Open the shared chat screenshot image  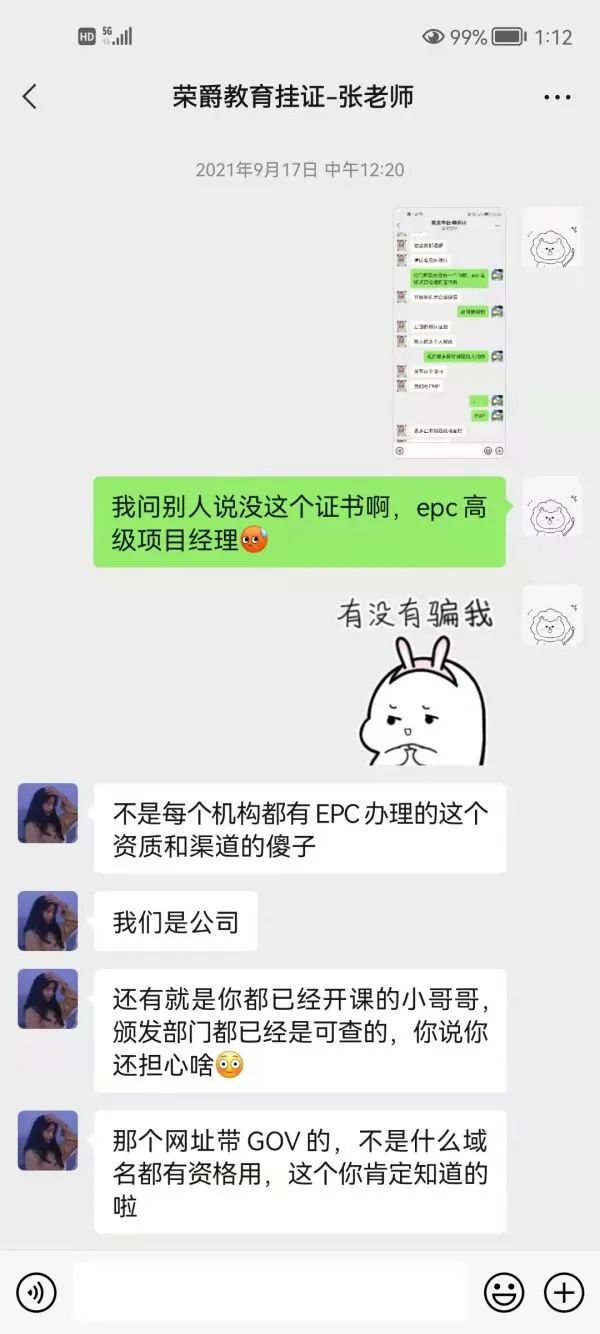(x=449, y=333)
